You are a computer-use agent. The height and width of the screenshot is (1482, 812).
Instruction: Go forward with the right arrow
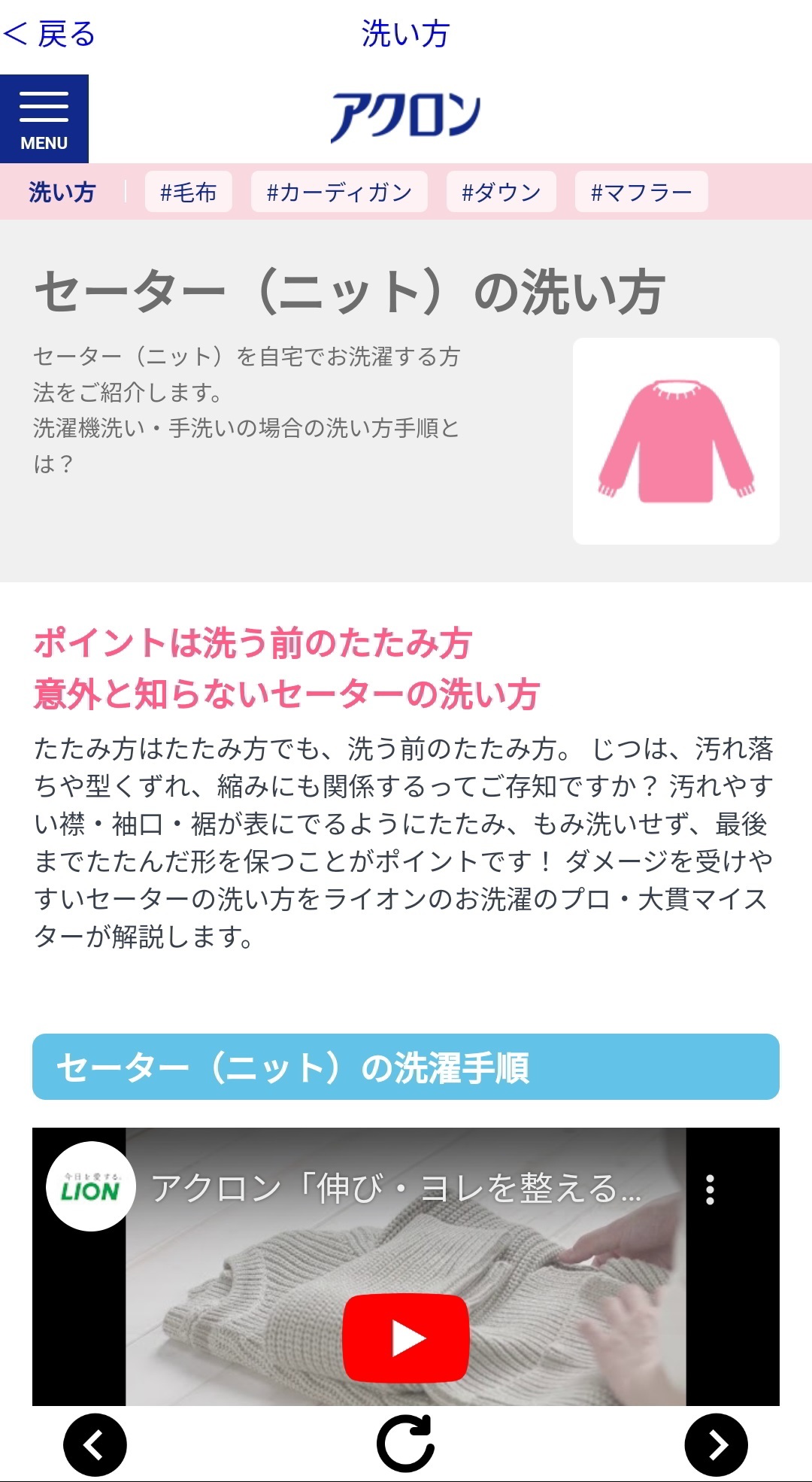coord(717,1444)
